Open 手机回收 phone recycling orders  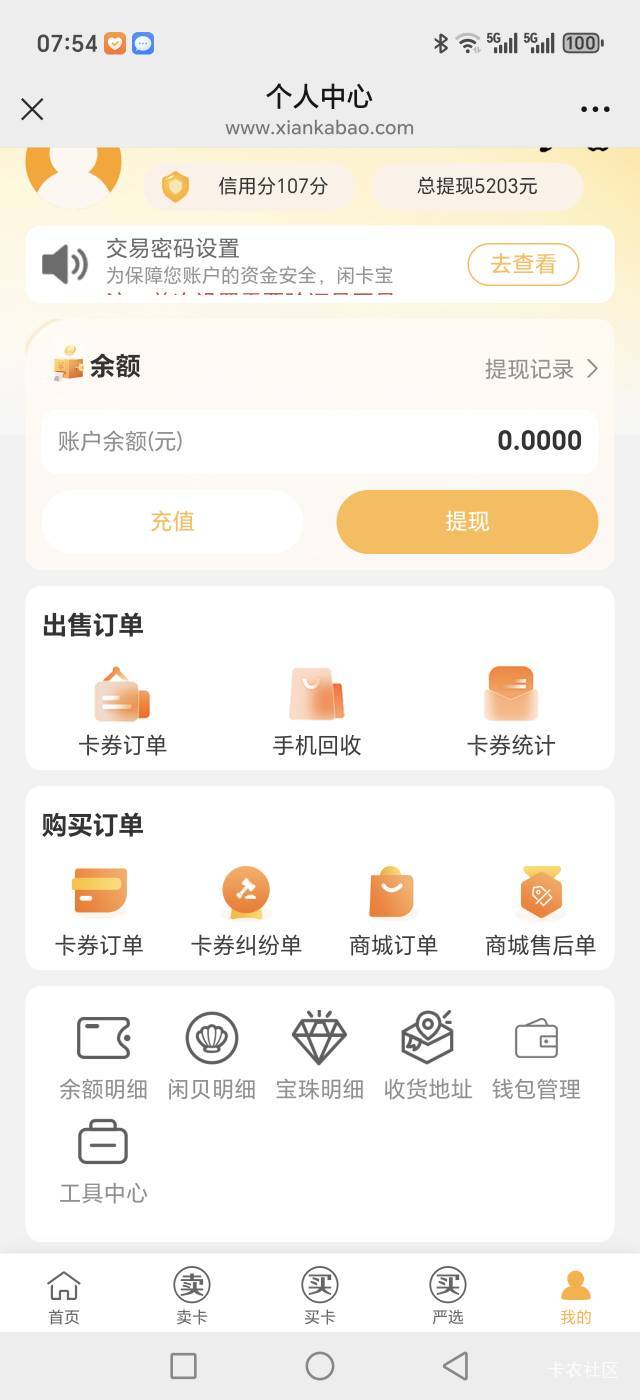click(317, 711)
